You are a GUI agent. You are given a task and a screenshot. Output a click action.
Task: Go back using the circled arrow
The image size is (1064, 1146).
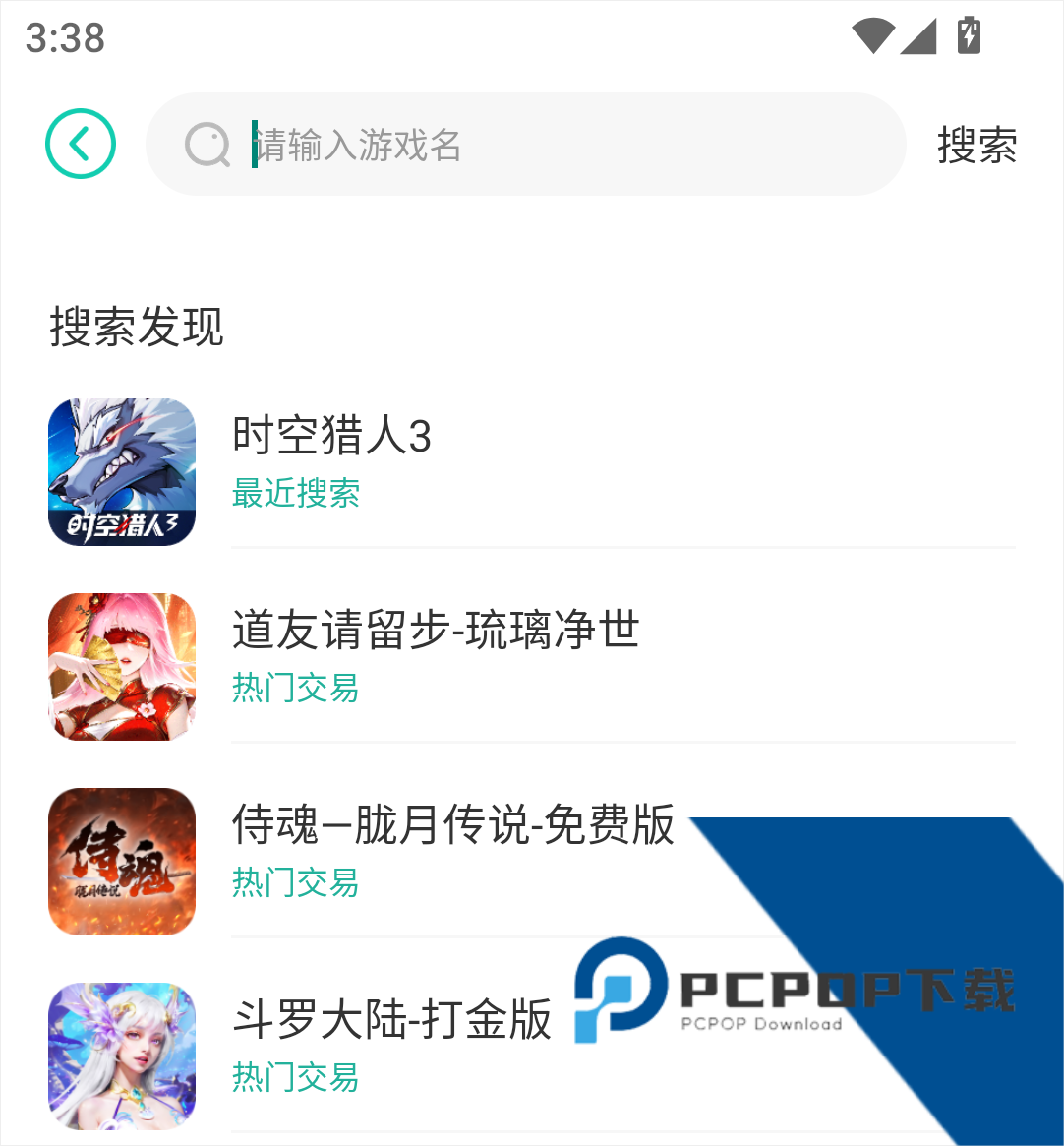[81, 144]
